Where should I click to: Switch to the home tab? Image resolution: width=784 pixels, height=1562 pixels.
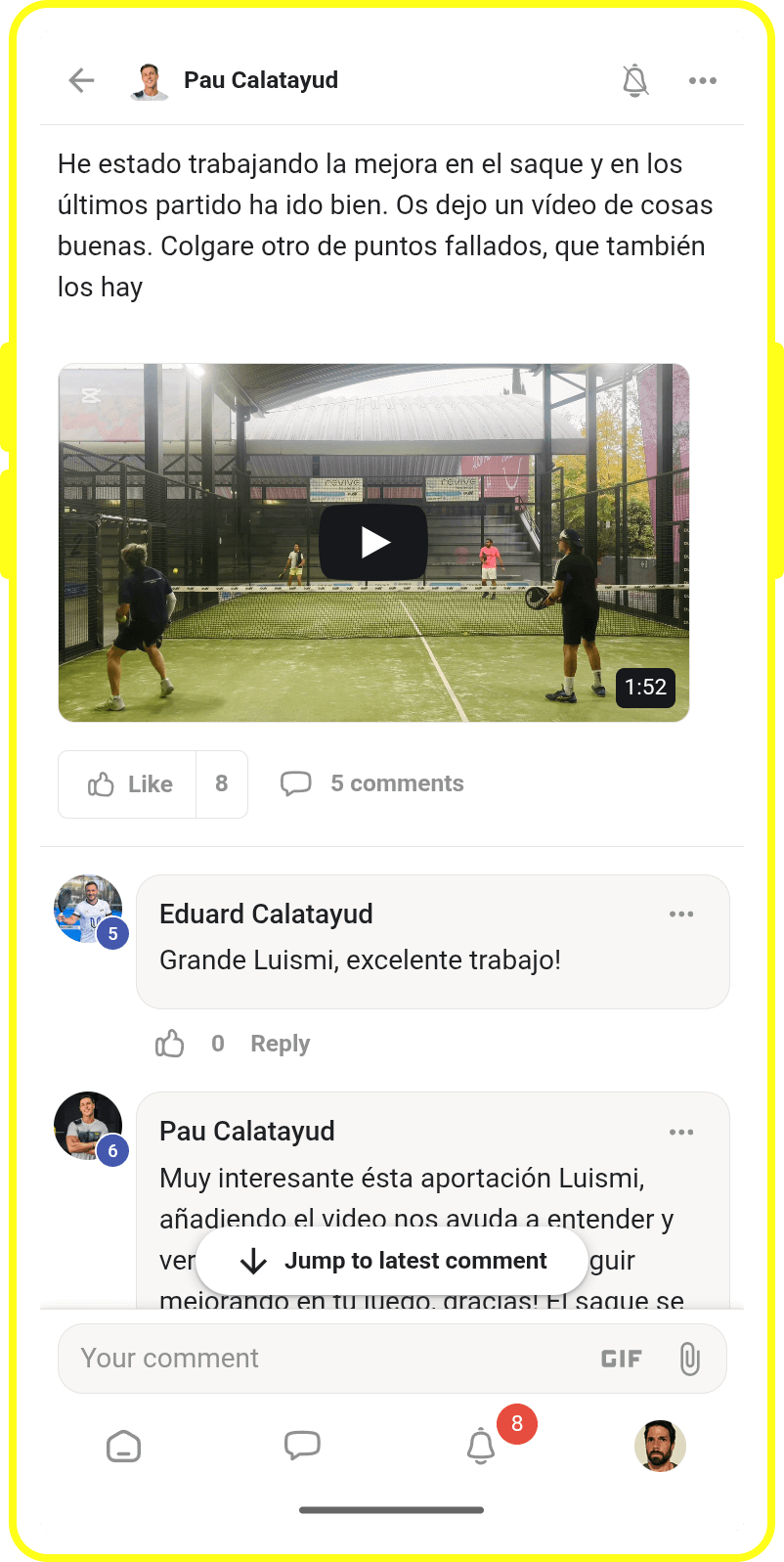[123, 1447]
